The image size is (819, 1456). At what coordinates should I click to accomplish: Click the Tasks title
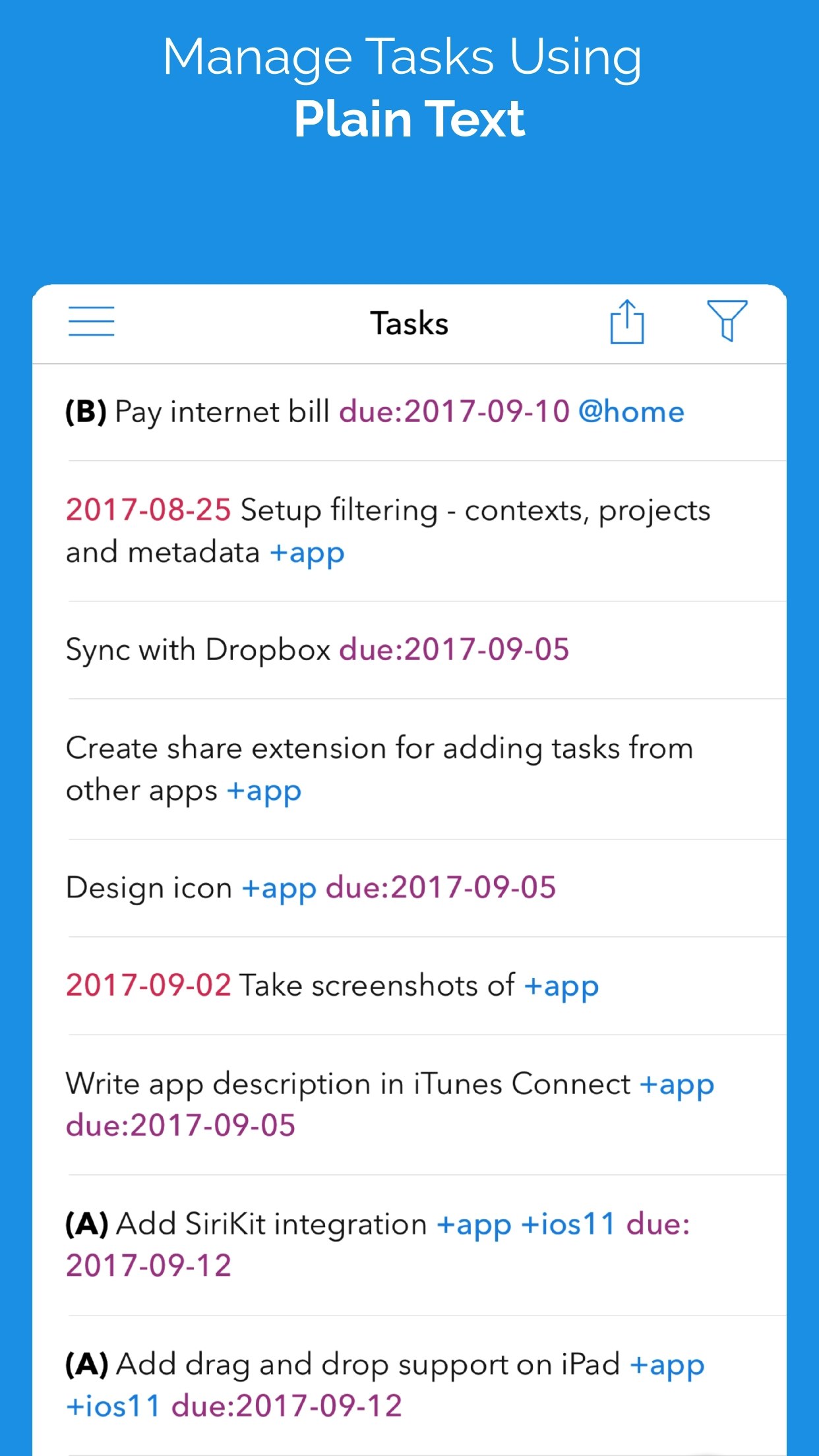click(x=409, y=323)
